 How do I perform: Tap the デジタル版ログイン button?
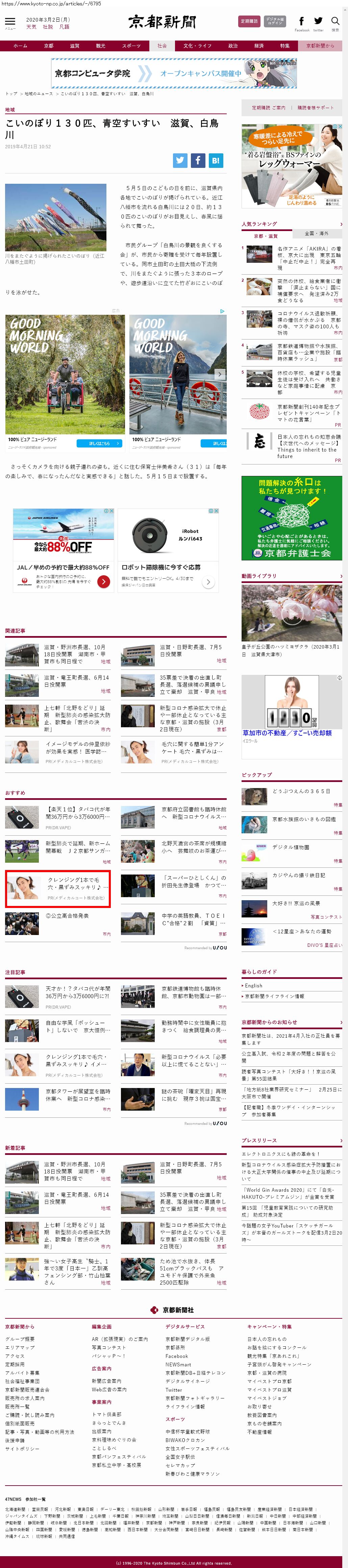[275, 21]
